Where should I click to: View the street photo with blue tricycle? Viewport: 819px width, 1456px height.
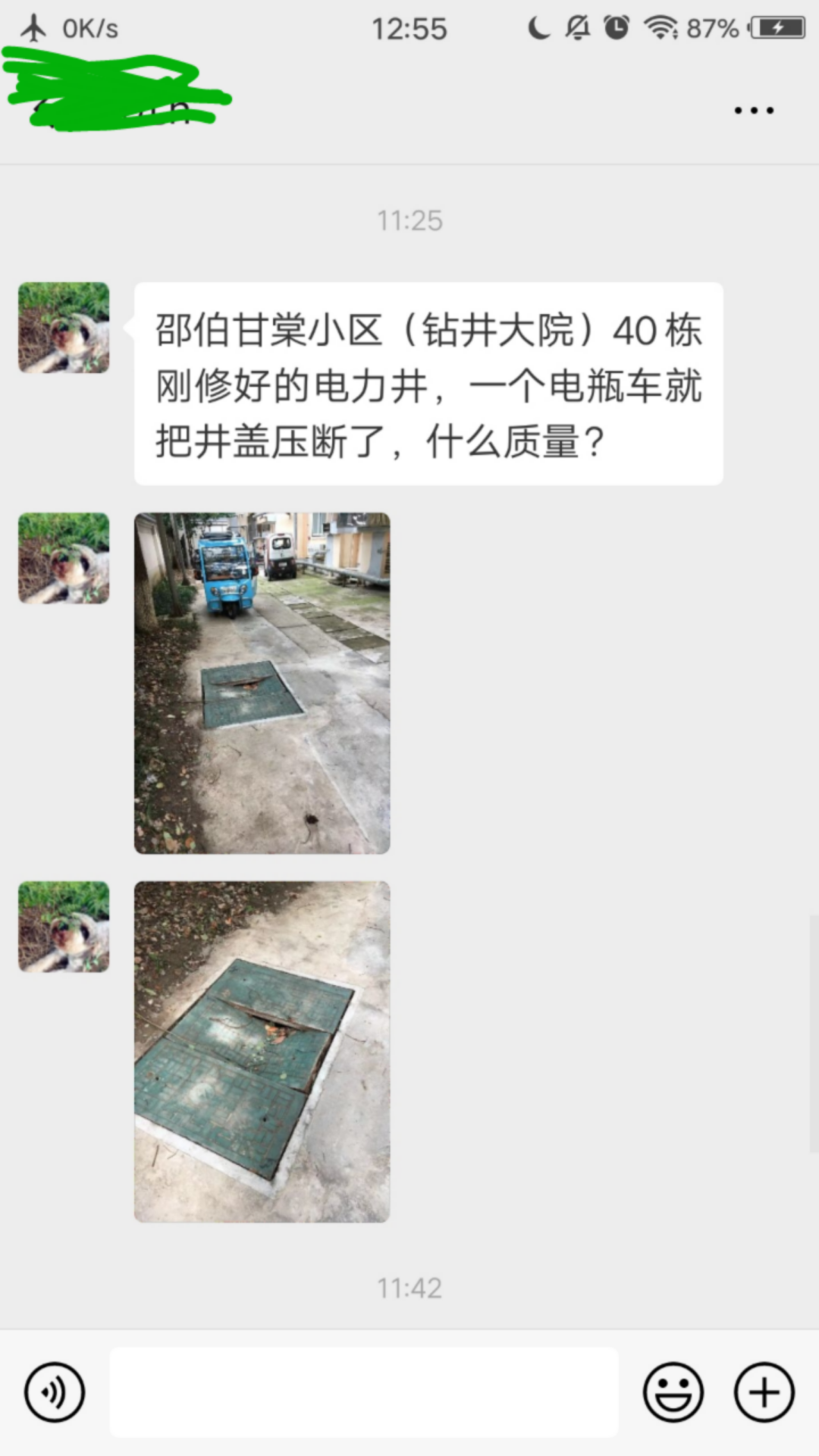click(262, 683)
